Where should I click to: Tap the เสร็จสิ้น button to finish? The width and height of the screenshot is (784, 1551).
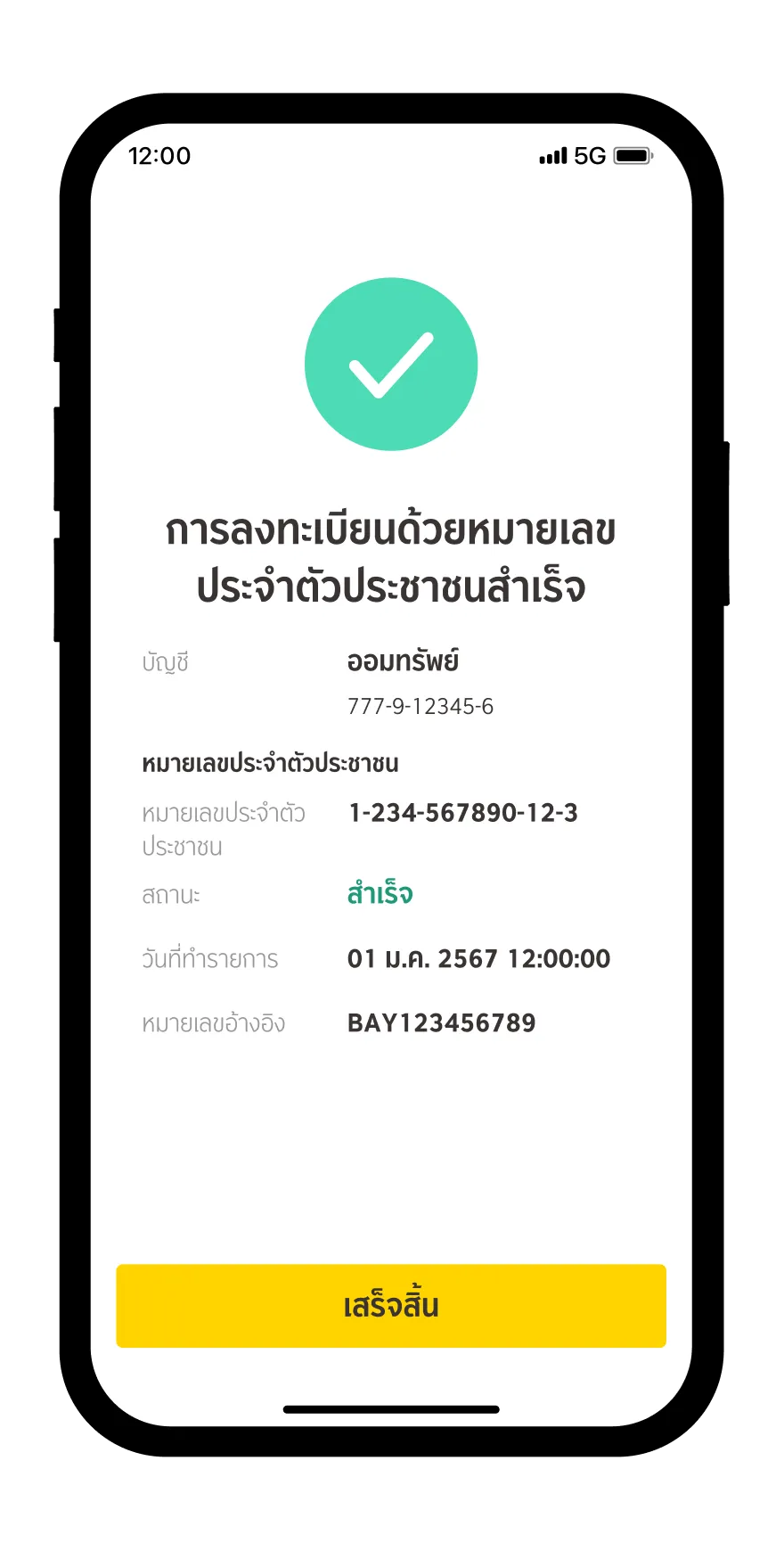pos(391,1306)
